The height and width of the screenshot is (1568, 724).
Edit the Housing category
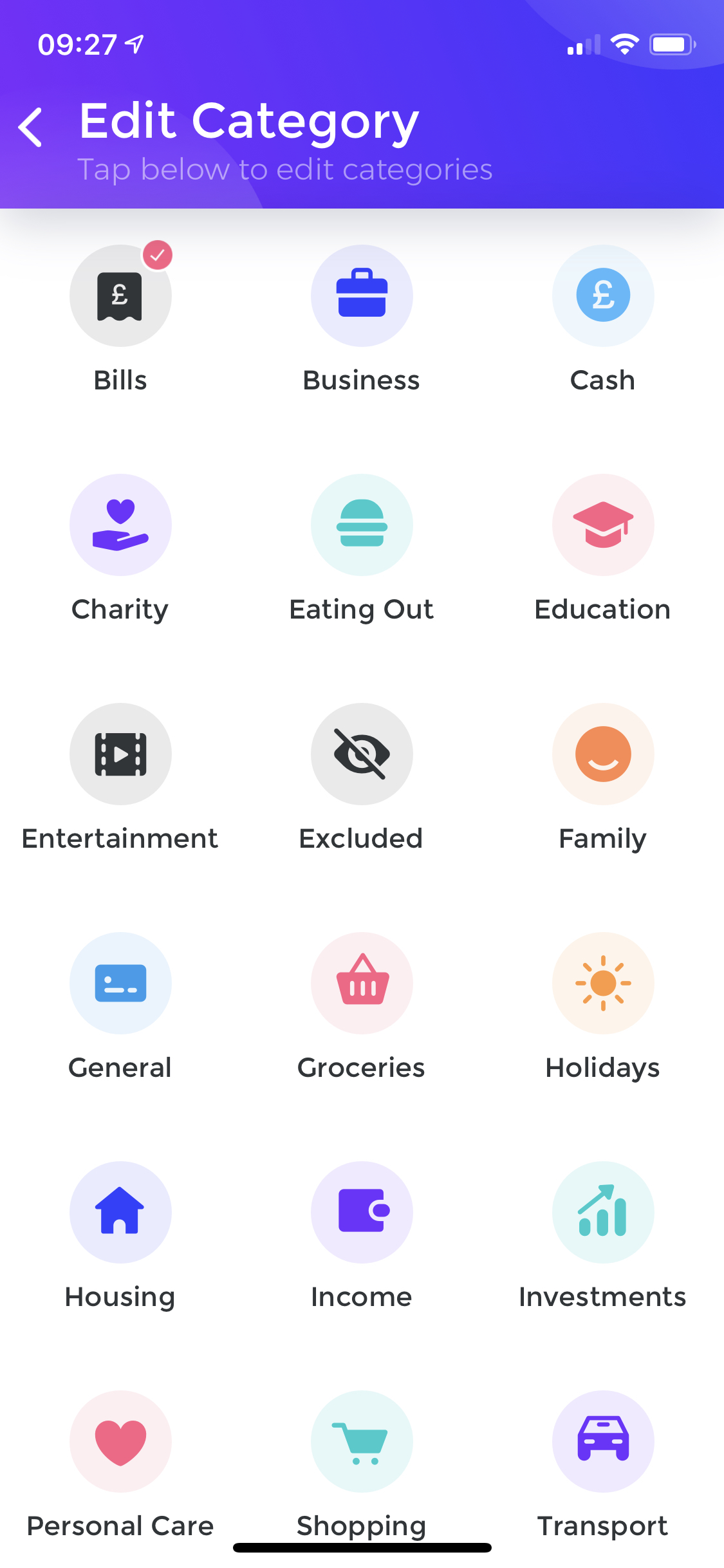pos(120,1212)
